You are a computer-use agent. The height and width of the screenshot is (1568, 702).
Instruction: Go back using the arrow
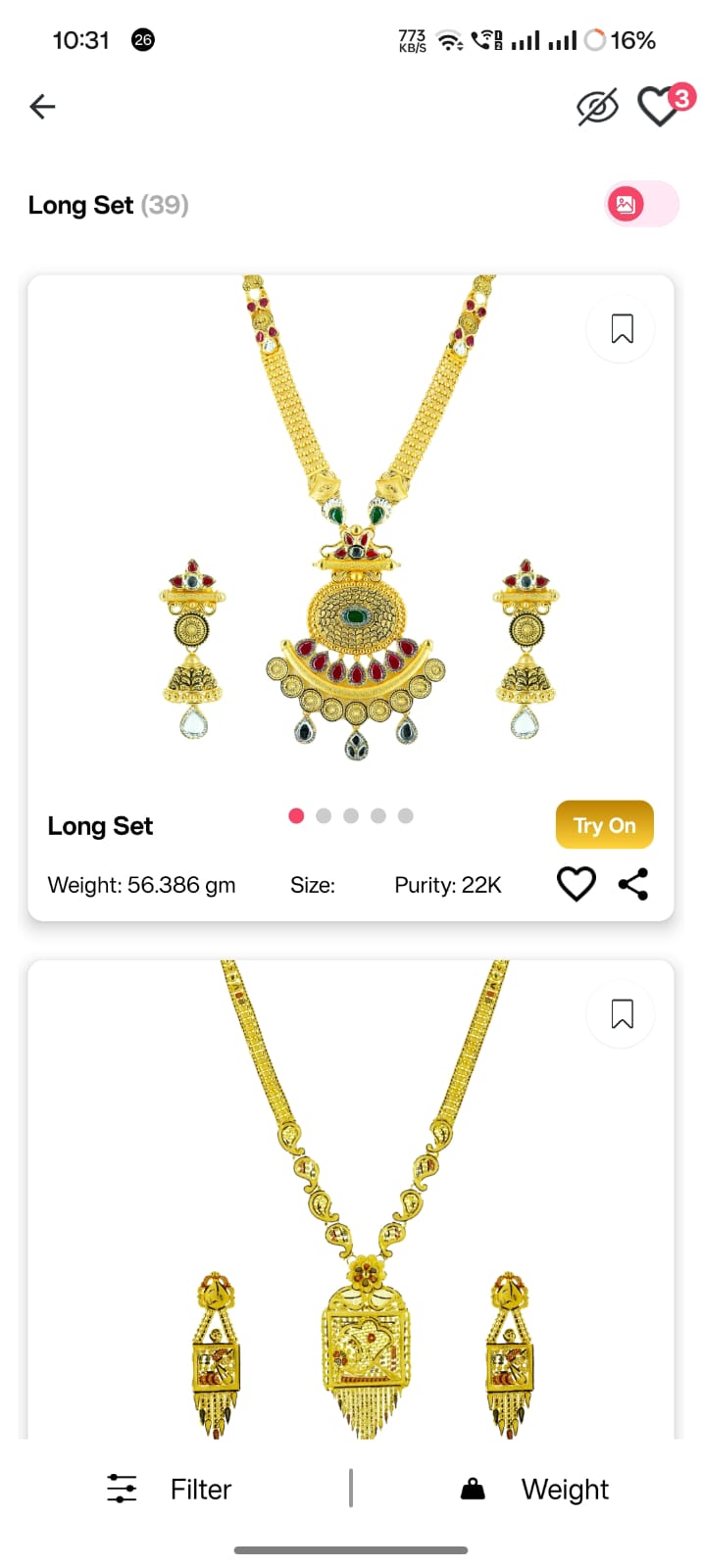[42, 106]
